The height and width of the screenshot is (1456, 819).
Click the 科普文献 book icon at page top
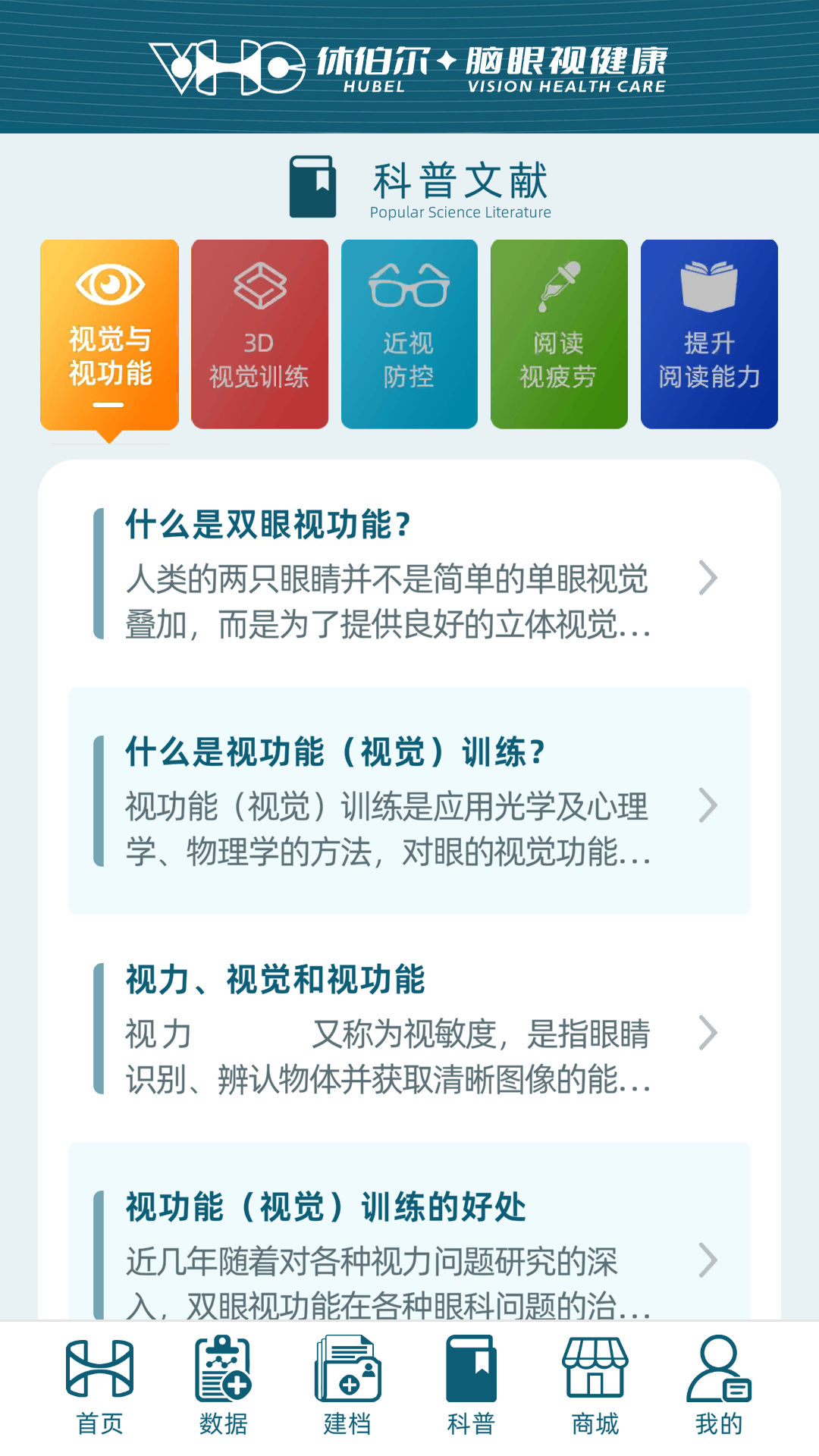pyautogui.click(x=312, y=186)
